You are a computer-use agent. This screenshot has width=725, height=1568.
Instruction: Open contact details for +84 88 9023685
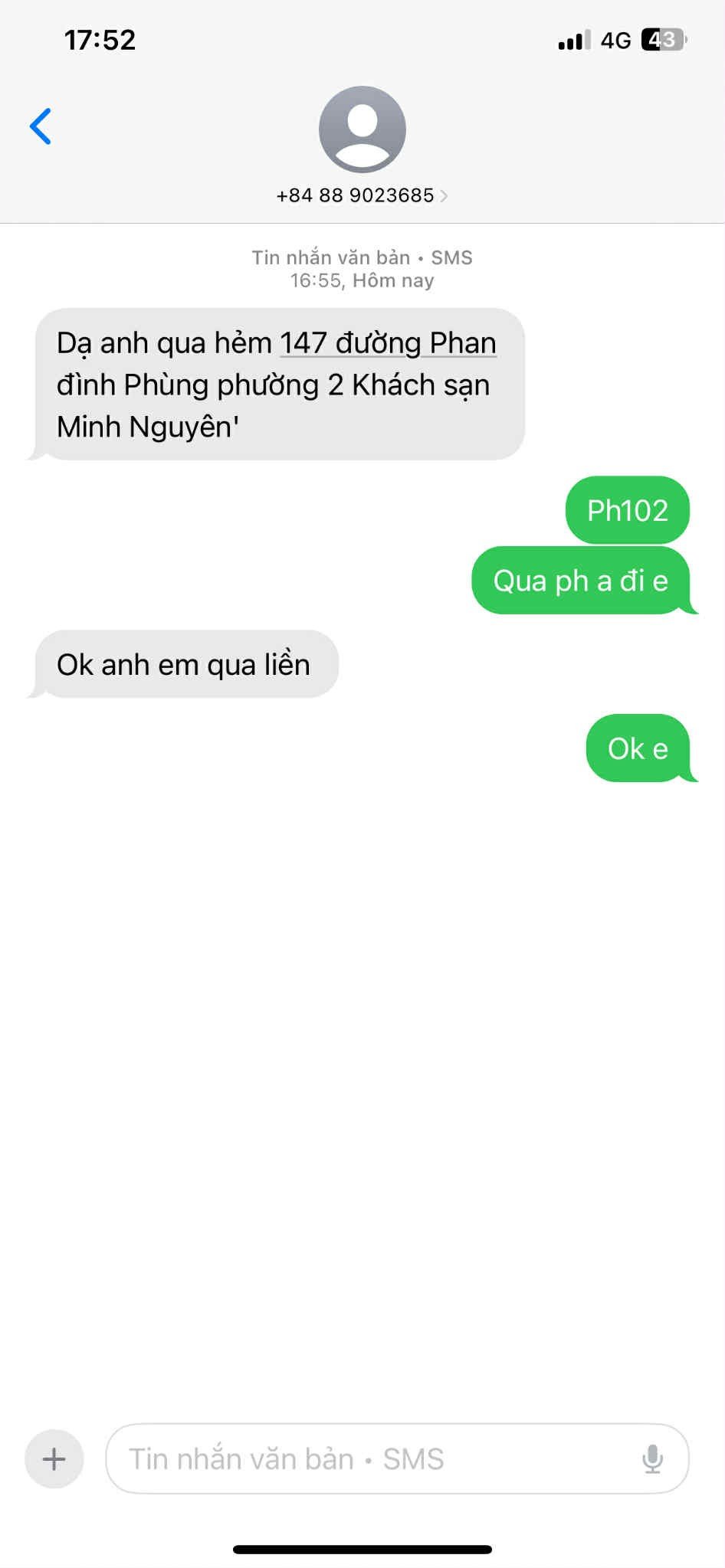tap(362, 195)
